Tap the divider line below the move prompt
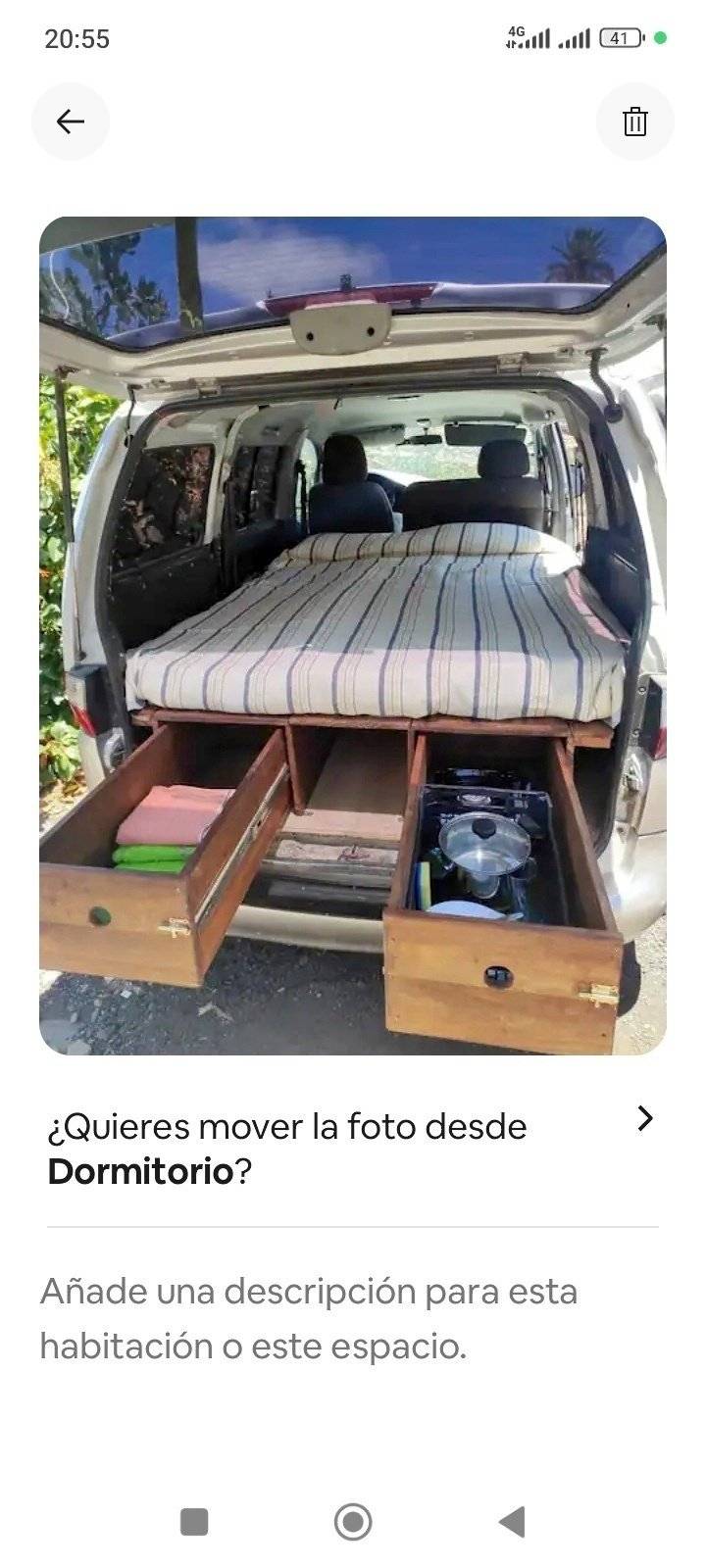 click(x=353, y=1223)
